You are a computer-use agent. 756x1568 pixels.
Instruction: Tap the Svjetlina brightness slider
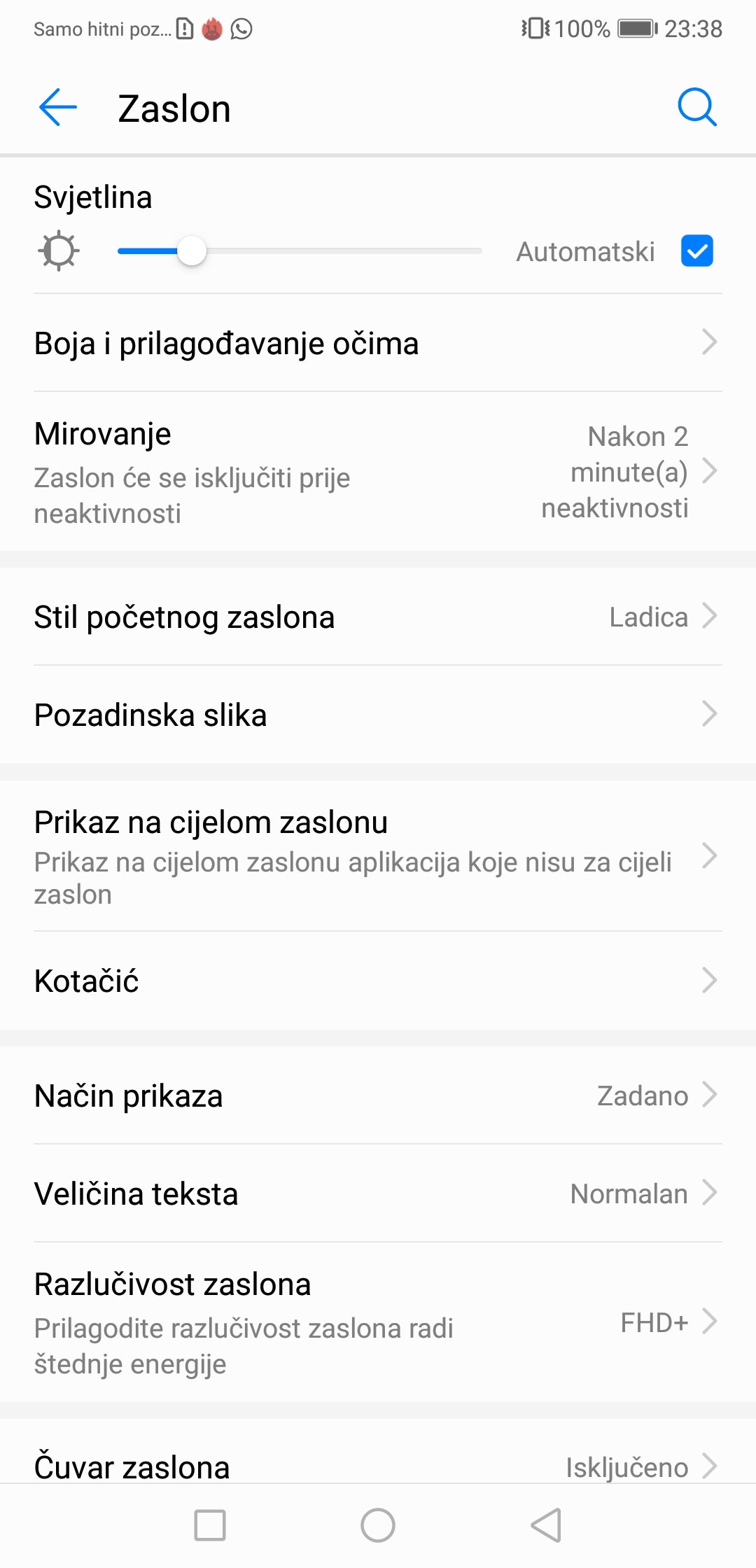[x=300, y=251]
